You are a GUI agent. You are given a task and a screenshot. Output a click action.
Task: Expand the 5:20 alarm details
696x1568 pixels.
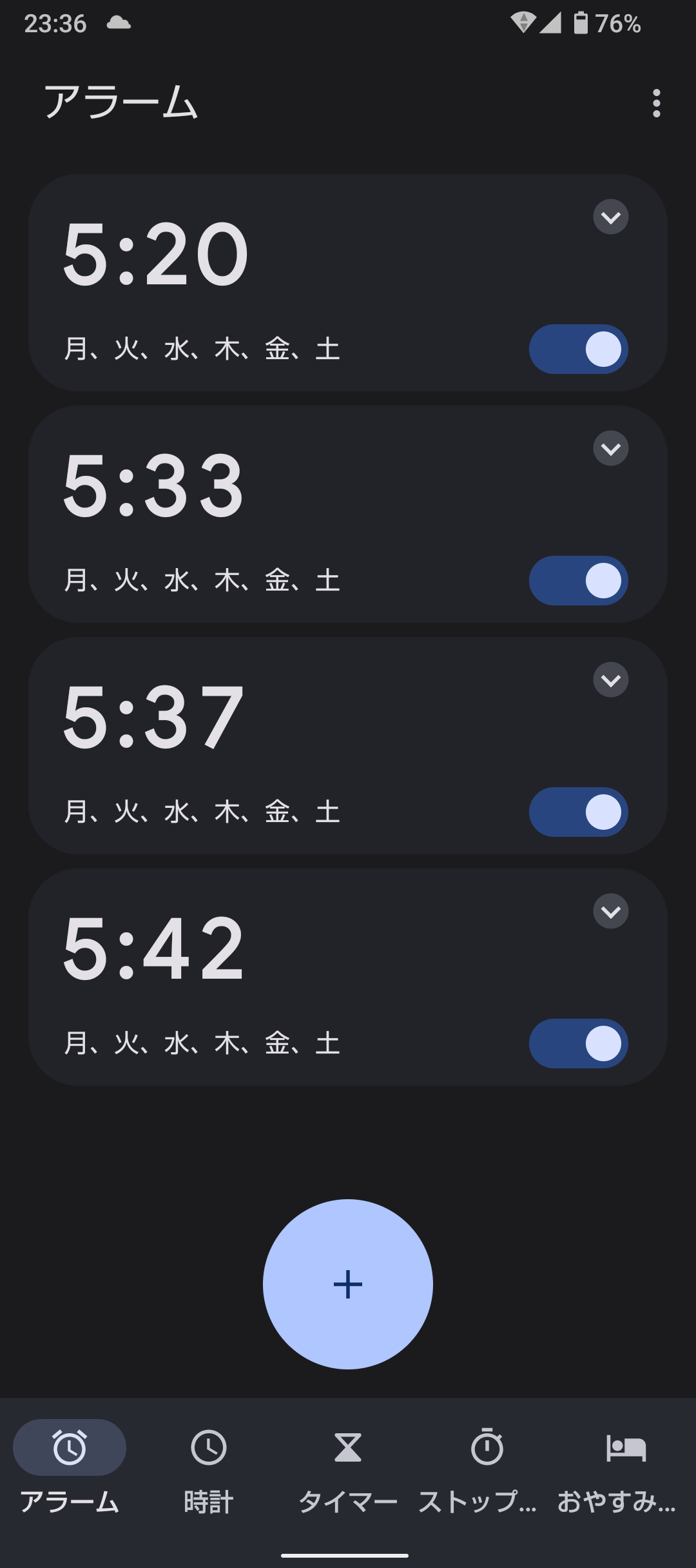pos(611,217)
